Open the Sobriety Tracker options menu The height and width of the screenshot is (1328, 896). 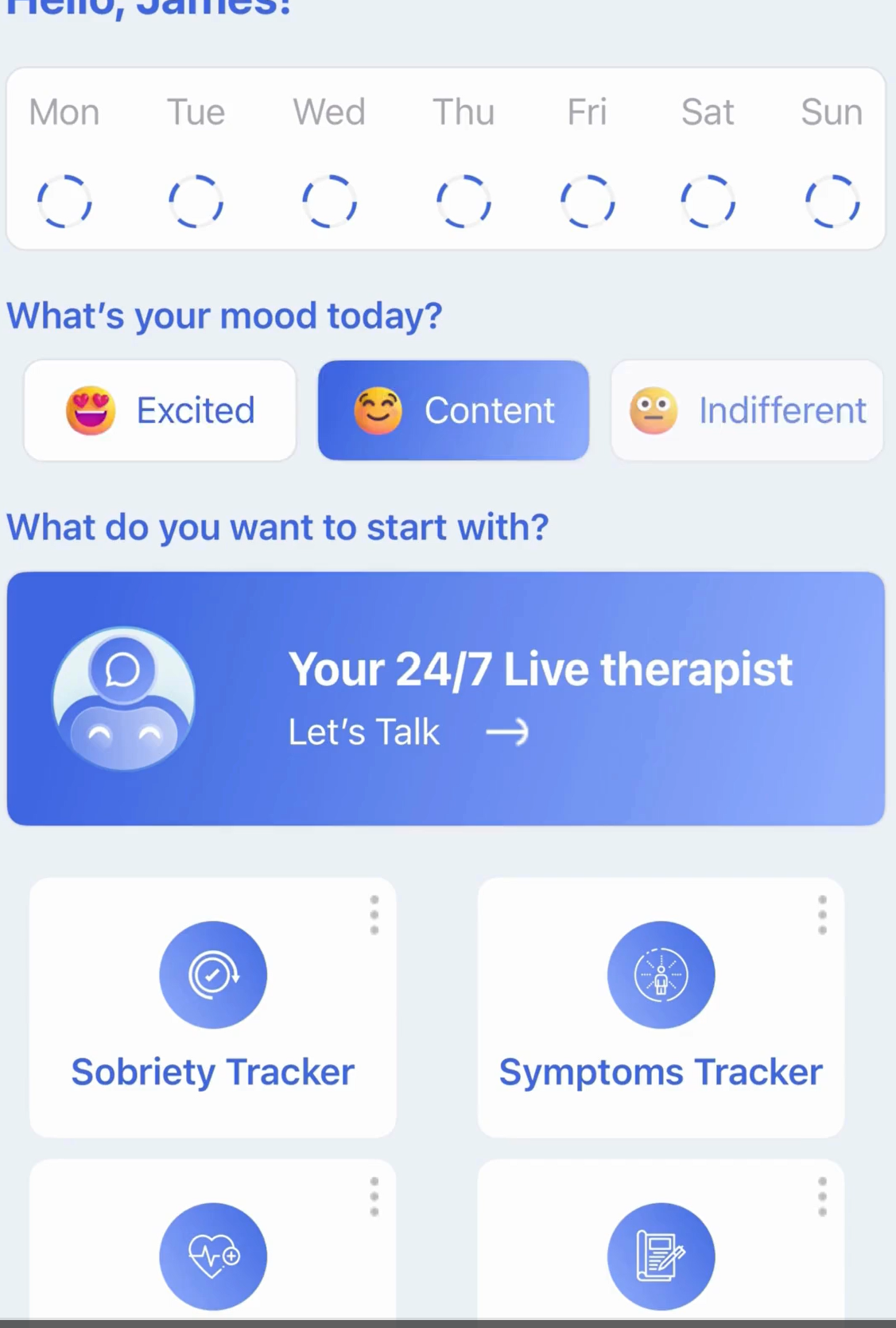(x=373, y=916)
